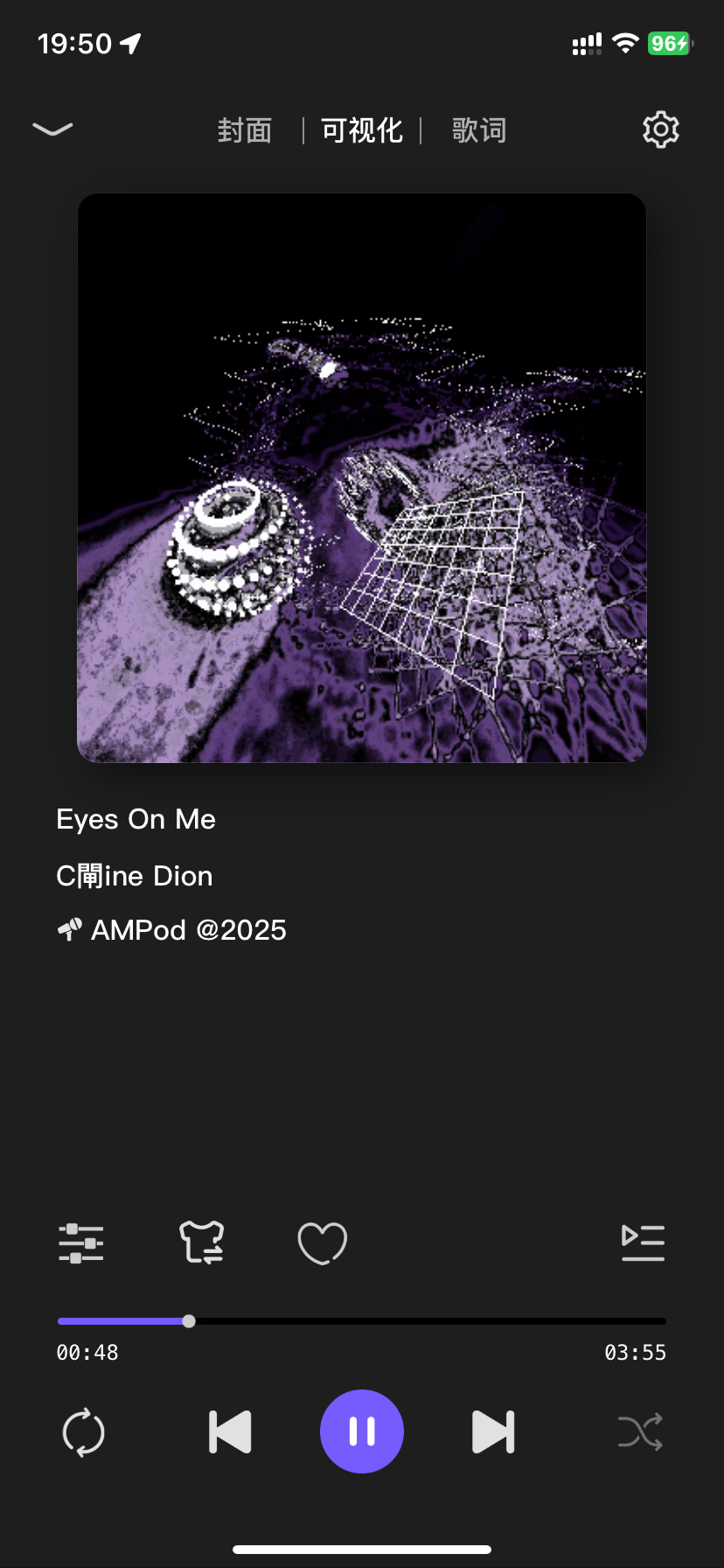The width and height of the screenshot is (724, 1568).
Task: Open the equalizer sliders icon
Action: click(81, 1242)
